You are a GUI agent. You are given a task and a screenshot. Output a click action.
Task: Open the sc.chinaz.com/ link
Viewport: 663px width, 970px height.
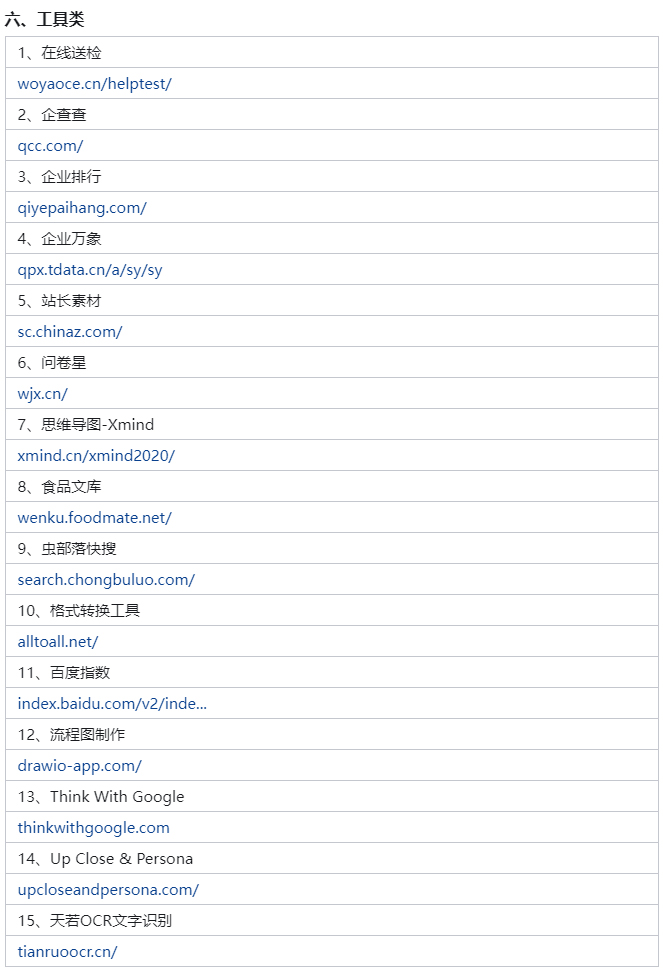pyautogui.click(x=70, y=332)
